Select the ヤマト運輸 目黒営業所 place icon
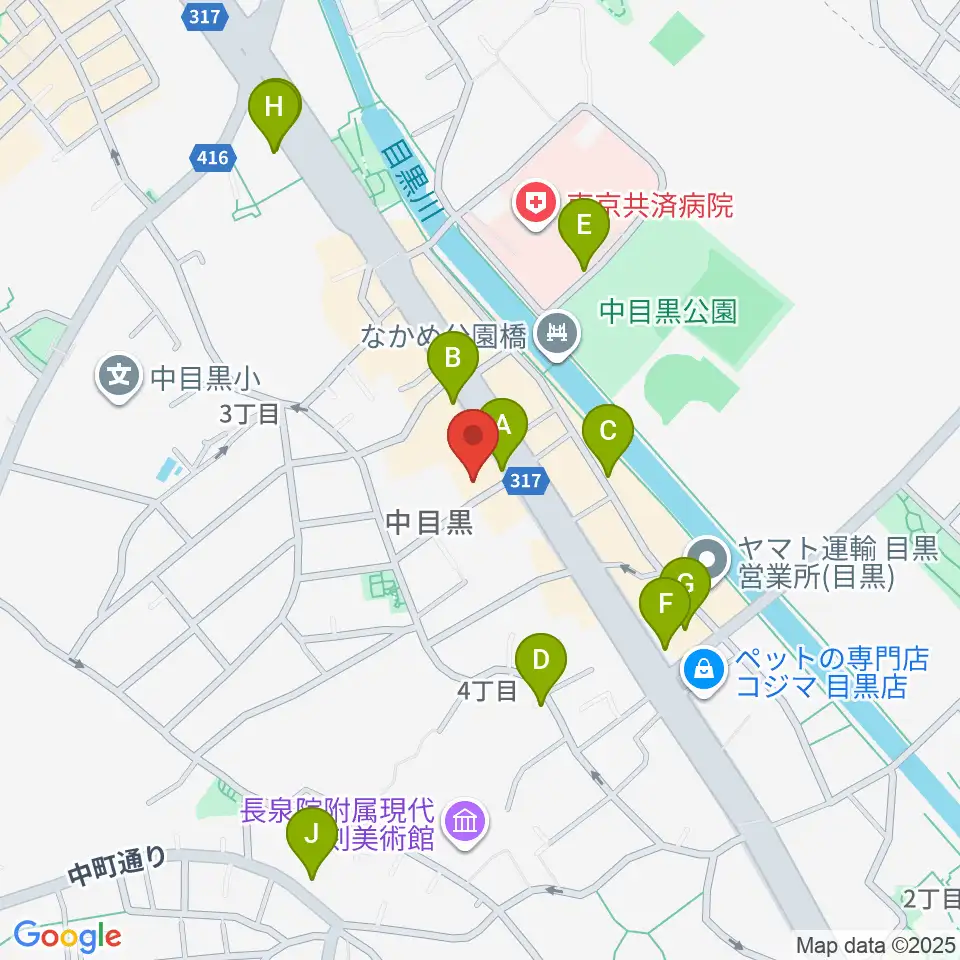Image resolution: width=960 pixels, height=960 pixels. coord(707,560)
